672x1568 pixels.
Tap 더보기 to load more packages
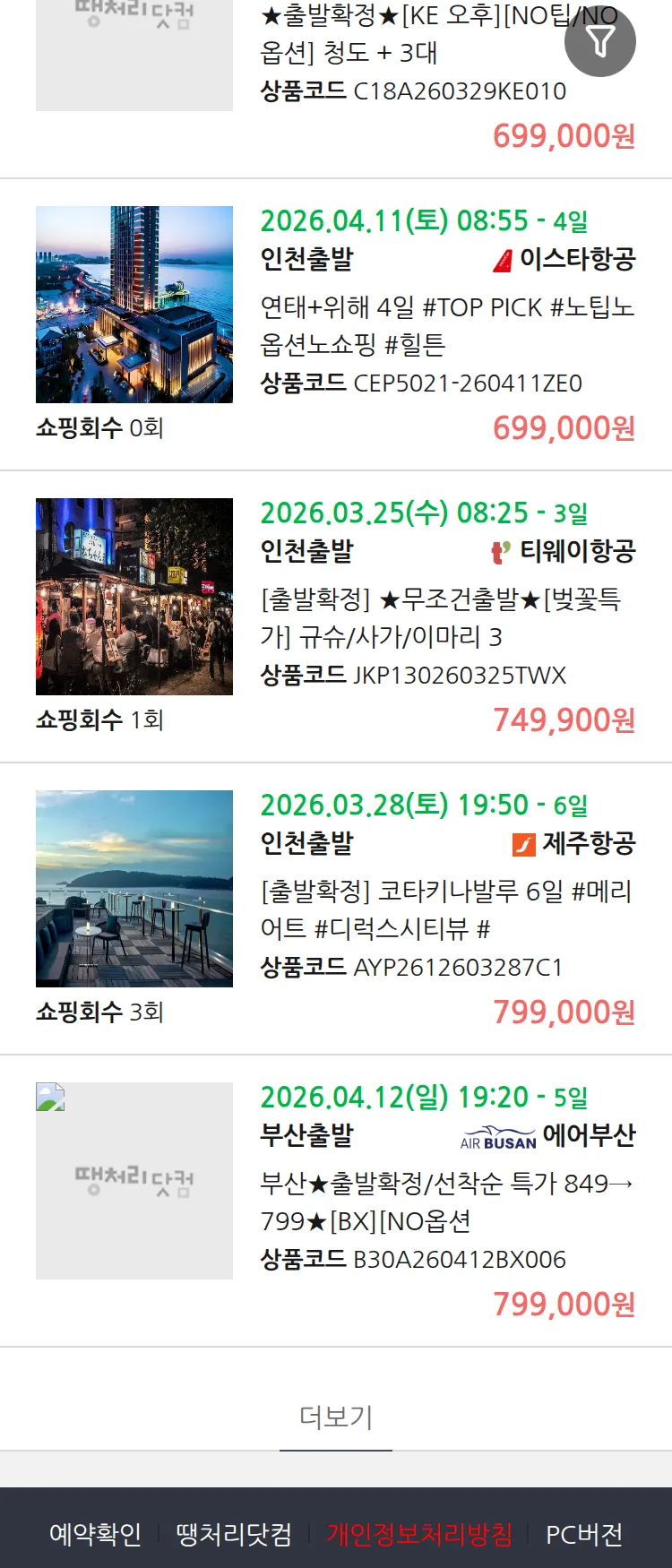click(336, 1417)
